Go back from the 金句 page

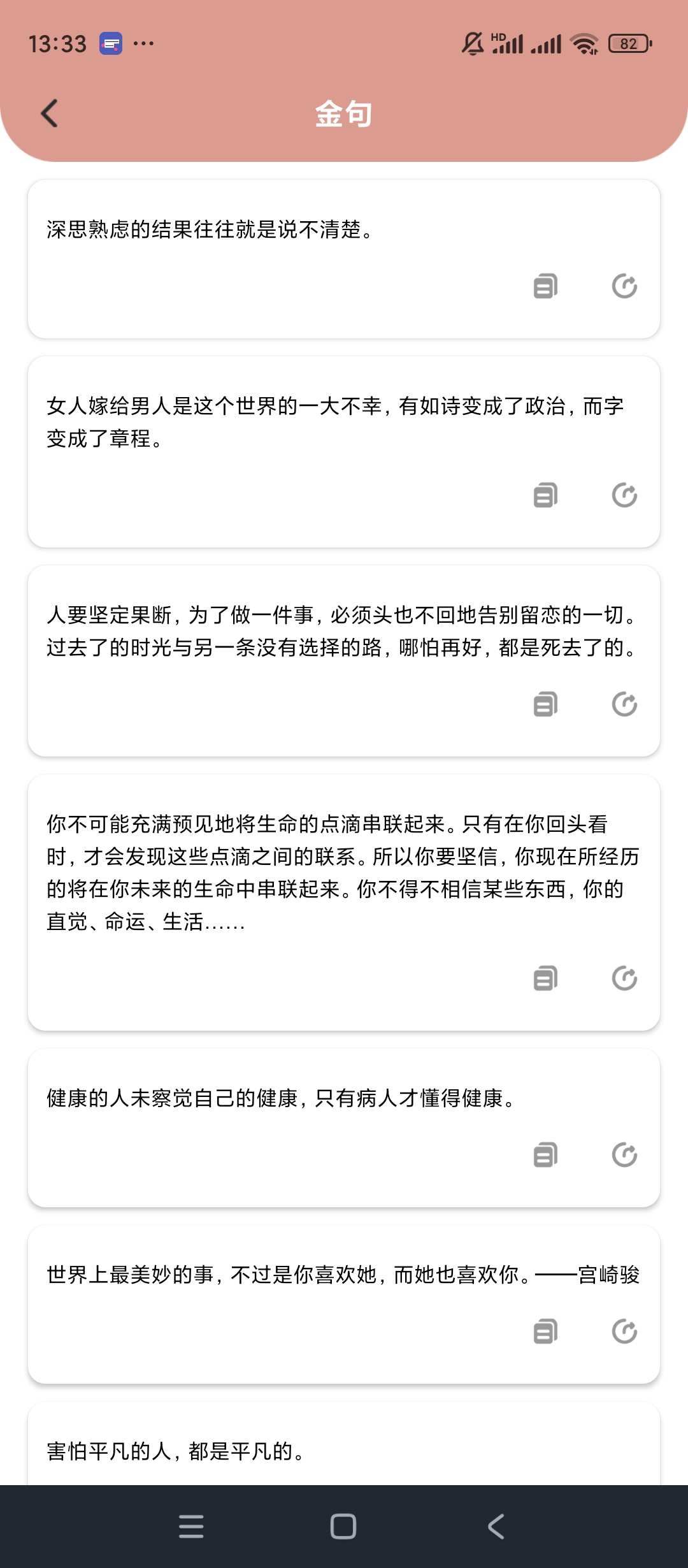[50, 113]
